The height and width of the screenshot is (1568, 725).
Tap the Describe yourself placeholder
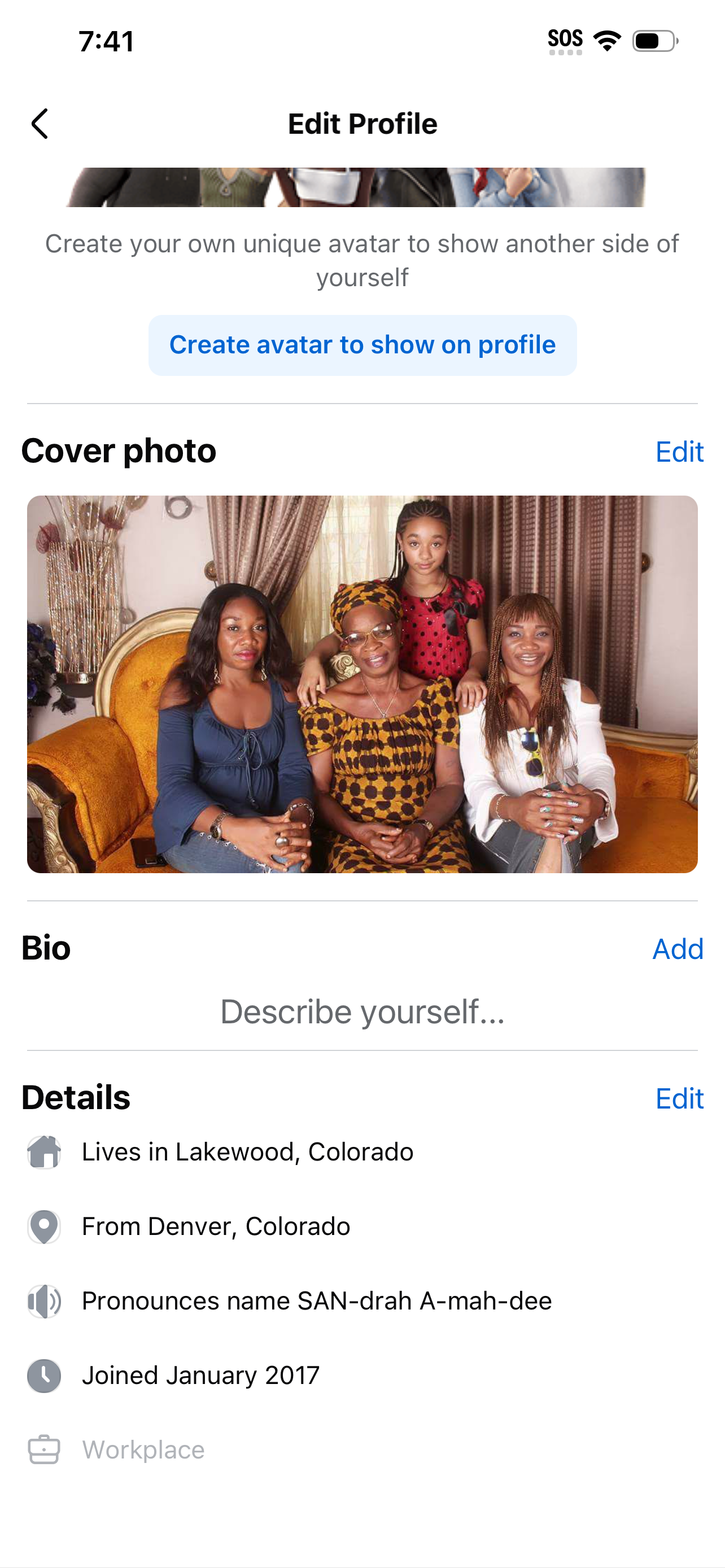point(362,1011)
